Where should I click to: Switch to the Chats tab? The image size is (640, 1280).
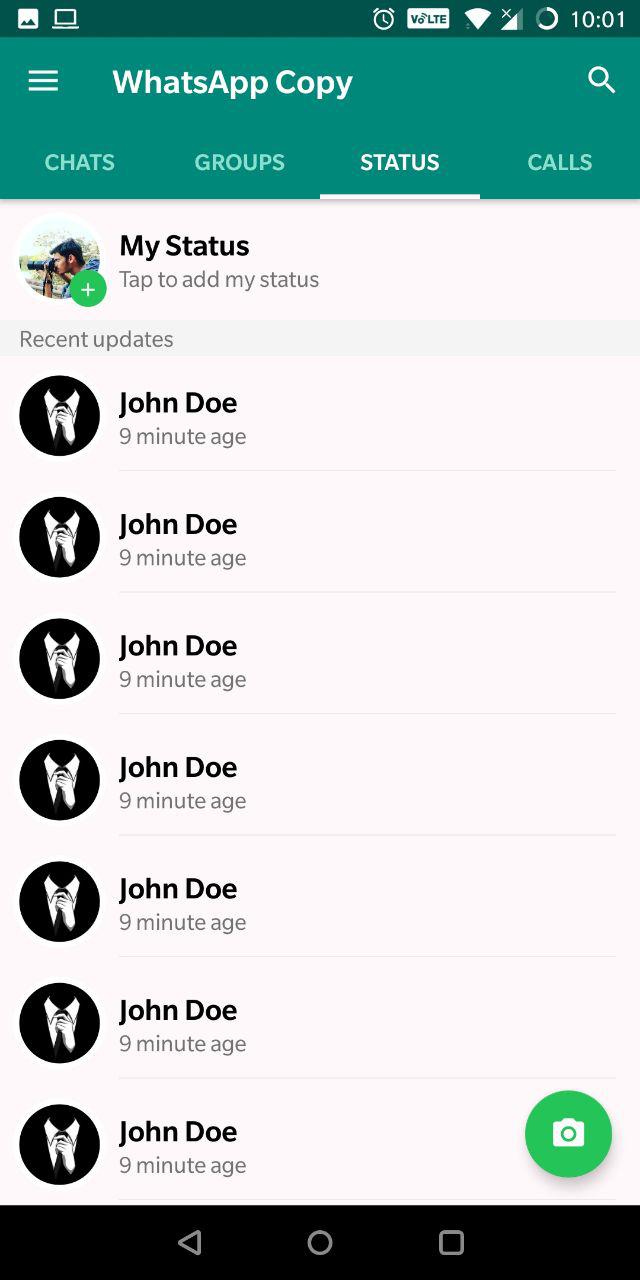coord(80,162)
